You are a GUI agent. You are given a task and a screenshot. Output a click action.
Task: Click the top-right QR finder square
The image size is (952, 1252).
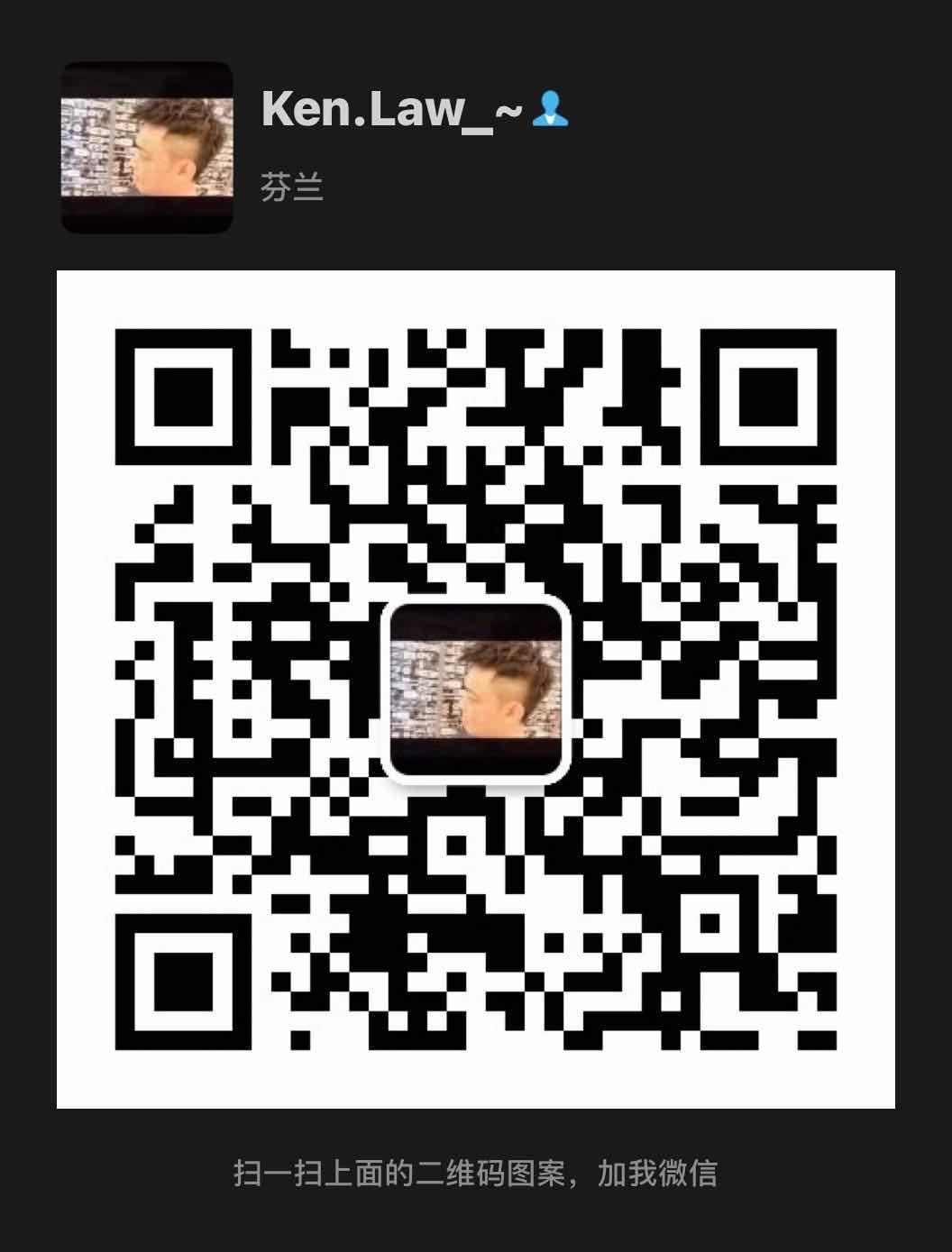[768, 398]
